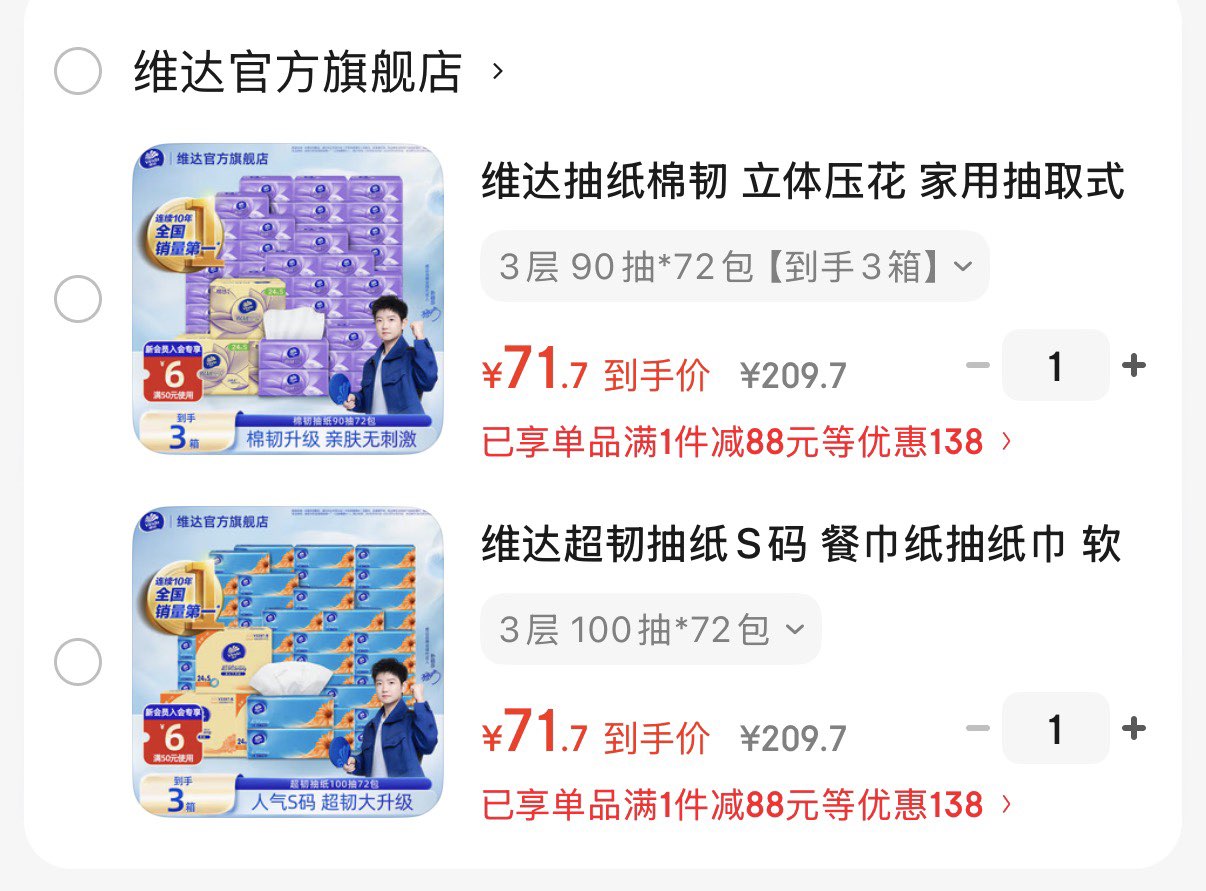
Task: Increase quantity of 维达抽纸棉韧
Action: coord(1133,366)
